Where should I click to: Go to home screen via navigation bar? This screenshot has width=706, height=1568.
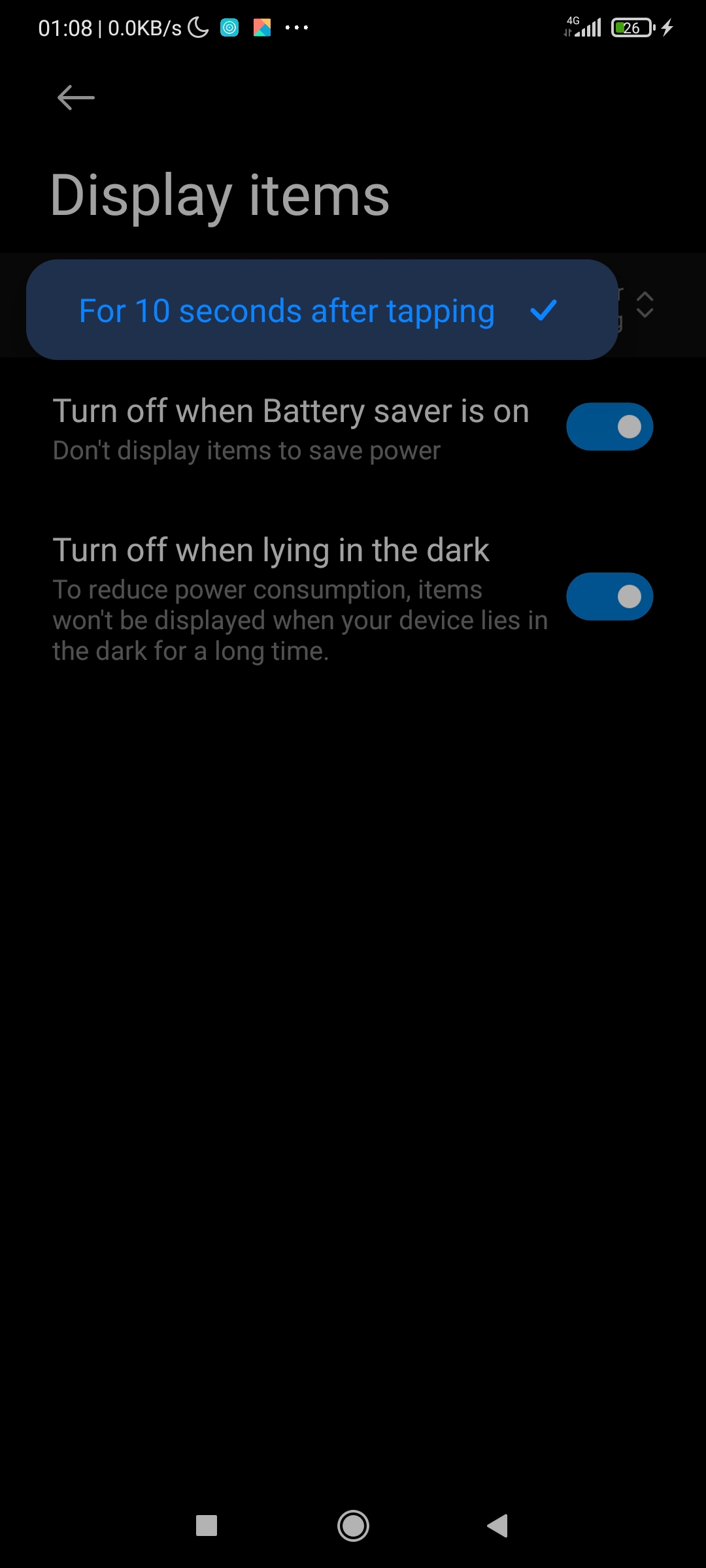coord(353,1526)
